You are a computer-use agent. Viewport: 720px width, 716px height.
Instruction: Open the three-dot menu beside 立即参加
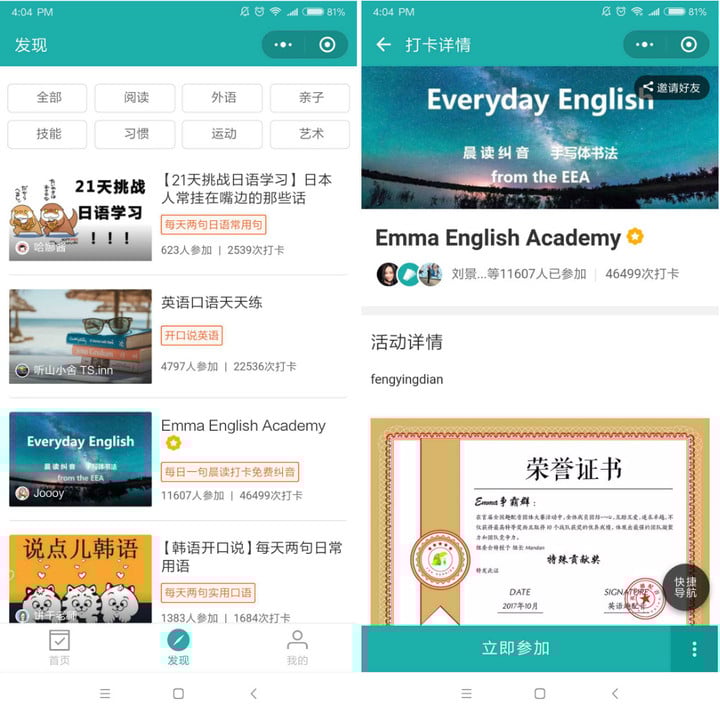pyautogui.click(x=694, y=649)
